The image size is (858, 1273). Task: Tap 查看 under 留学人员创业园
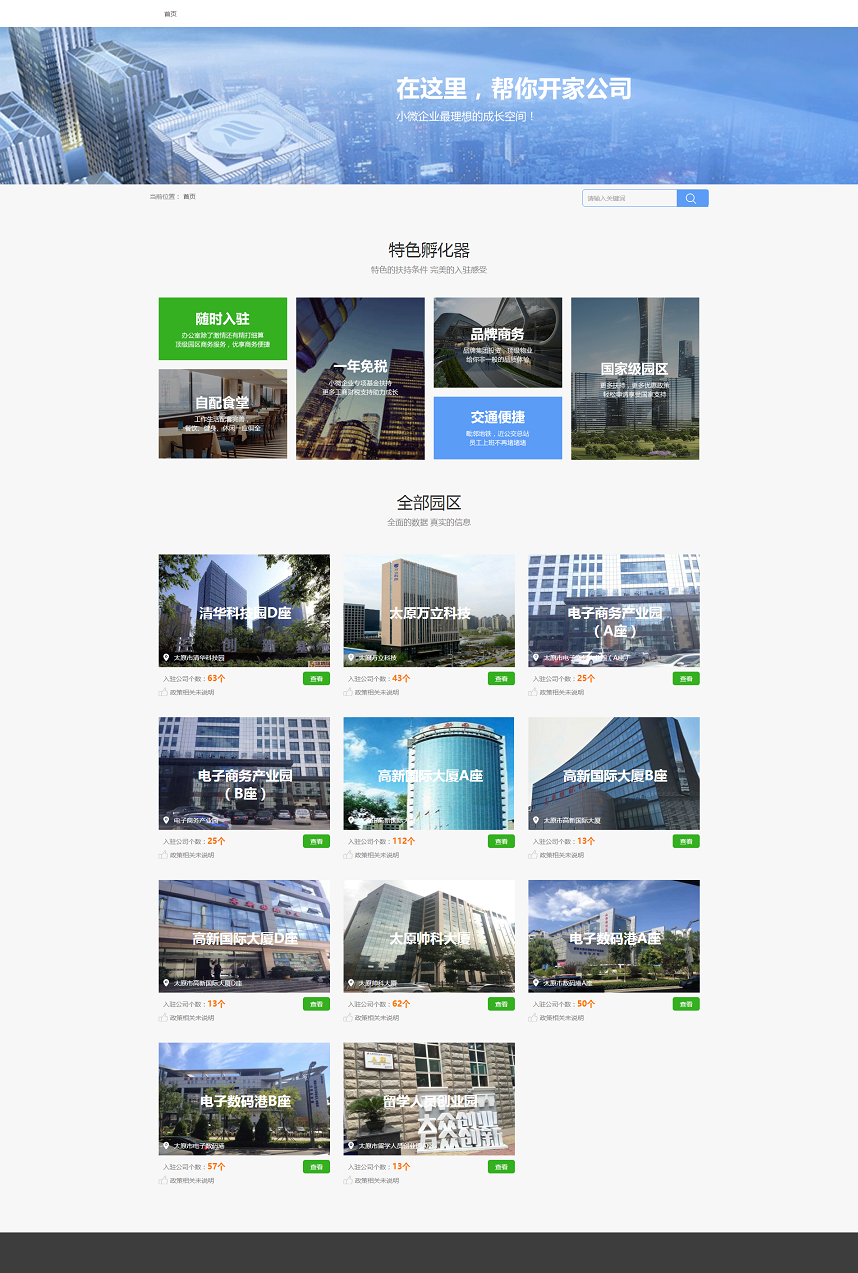click(501, 1167)
